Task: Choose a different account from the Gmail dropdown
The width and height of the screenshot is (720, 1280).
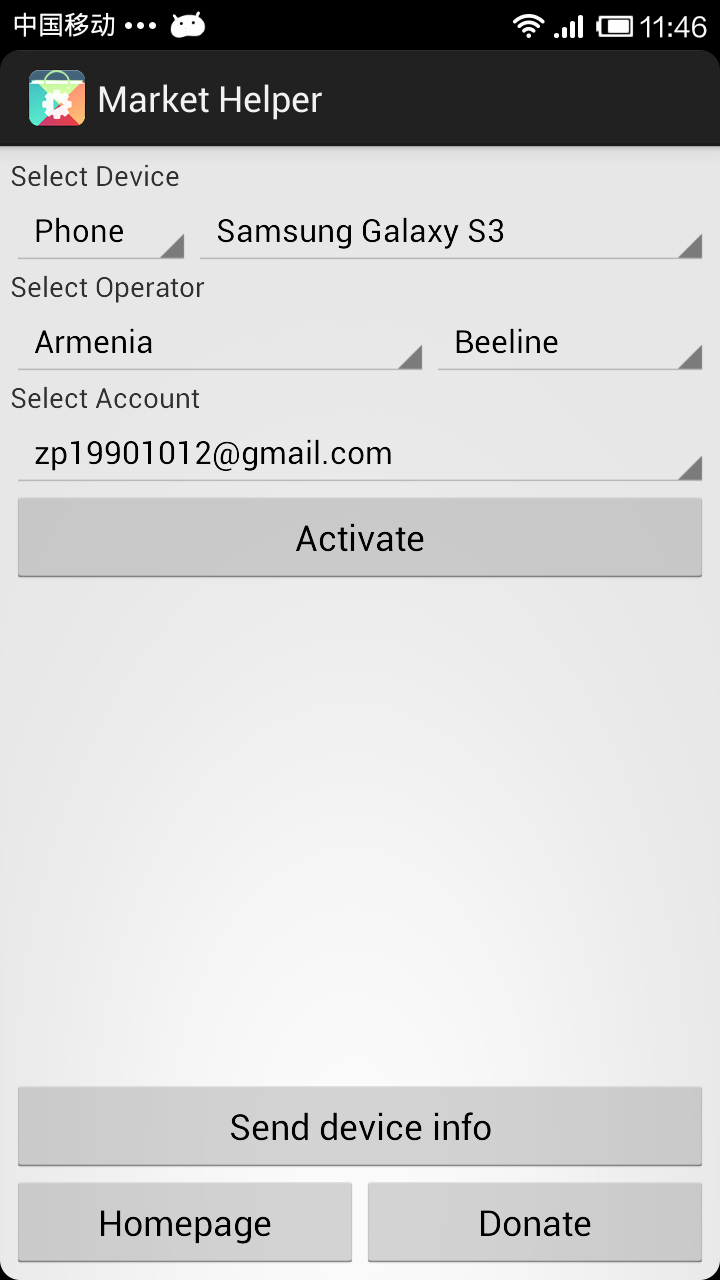Action: coord(360,454)
